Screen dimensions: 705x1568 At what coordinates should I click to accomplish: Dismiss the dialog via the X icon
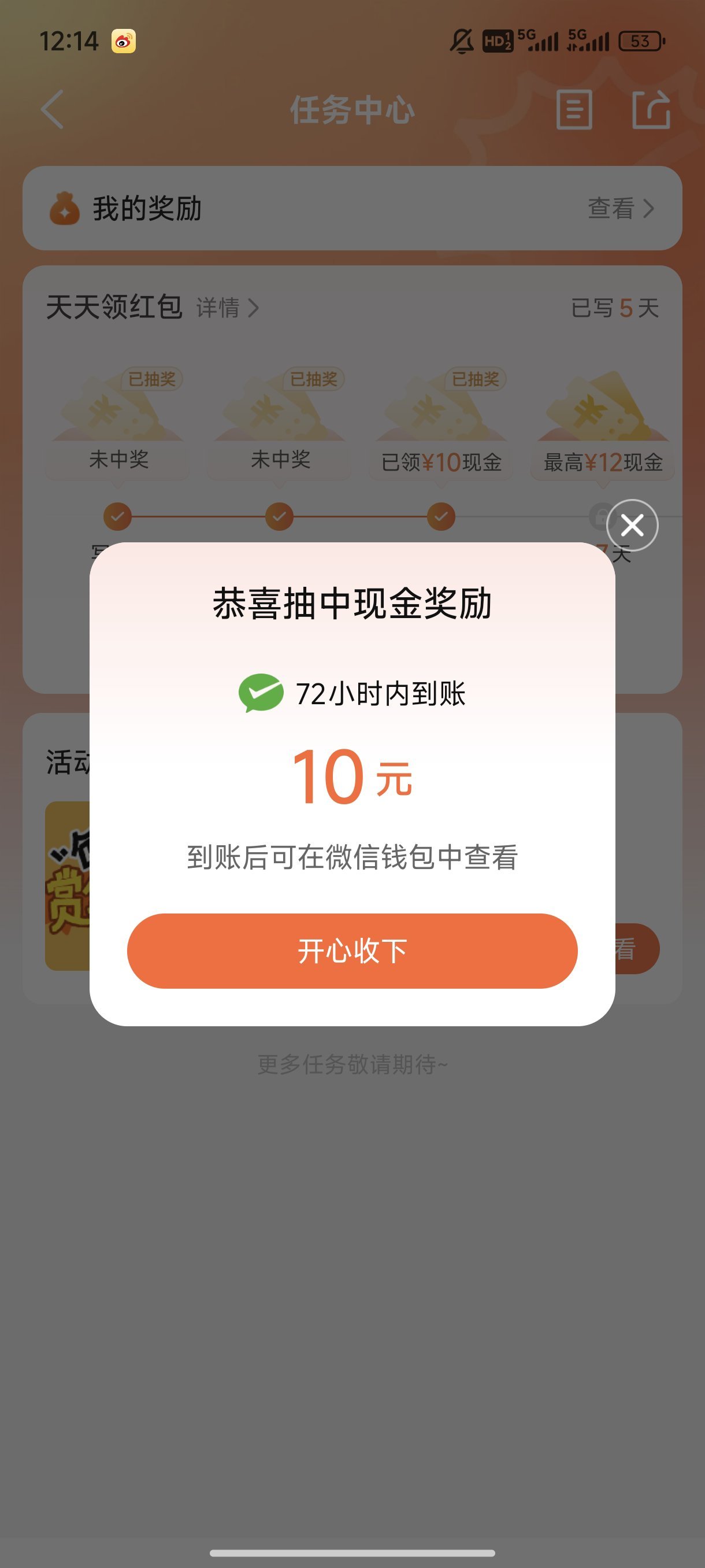(634, 526)
